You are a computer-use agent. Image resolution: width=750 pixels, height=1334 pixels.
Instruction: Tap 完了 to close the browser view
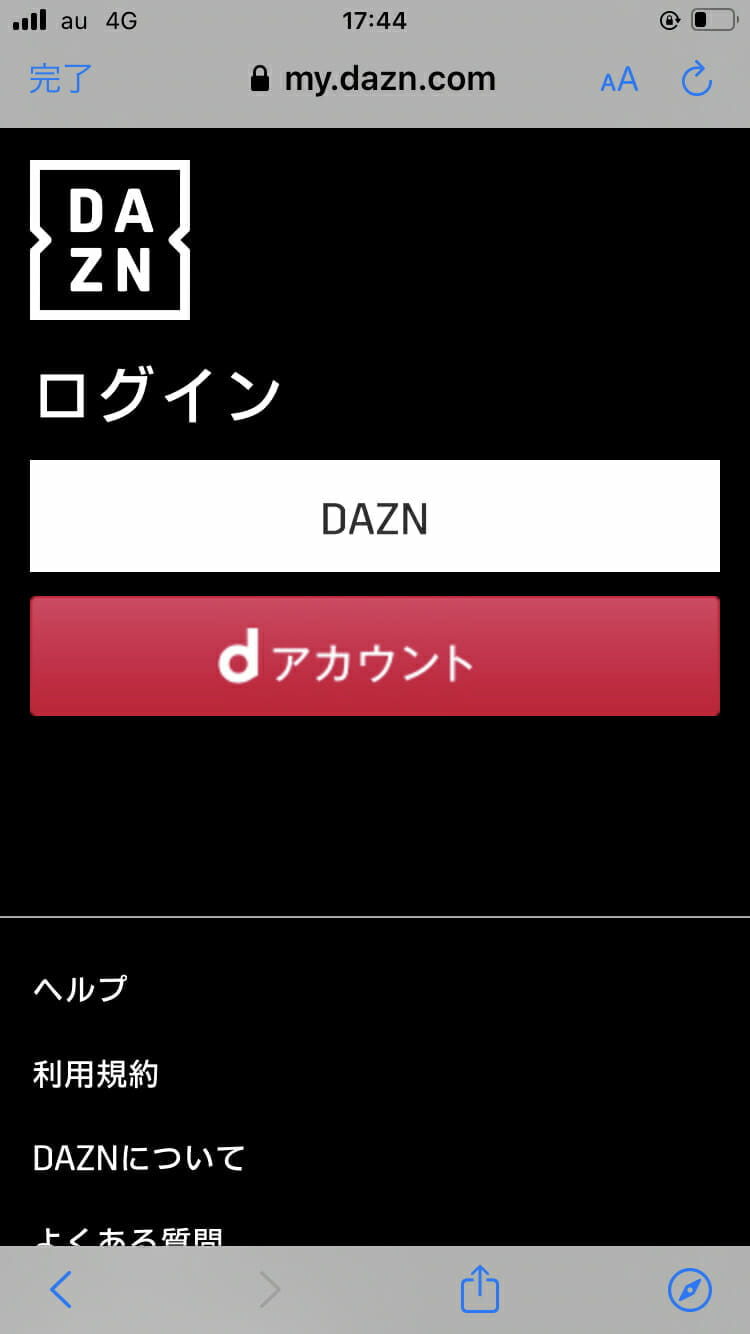tap(60, 79)
